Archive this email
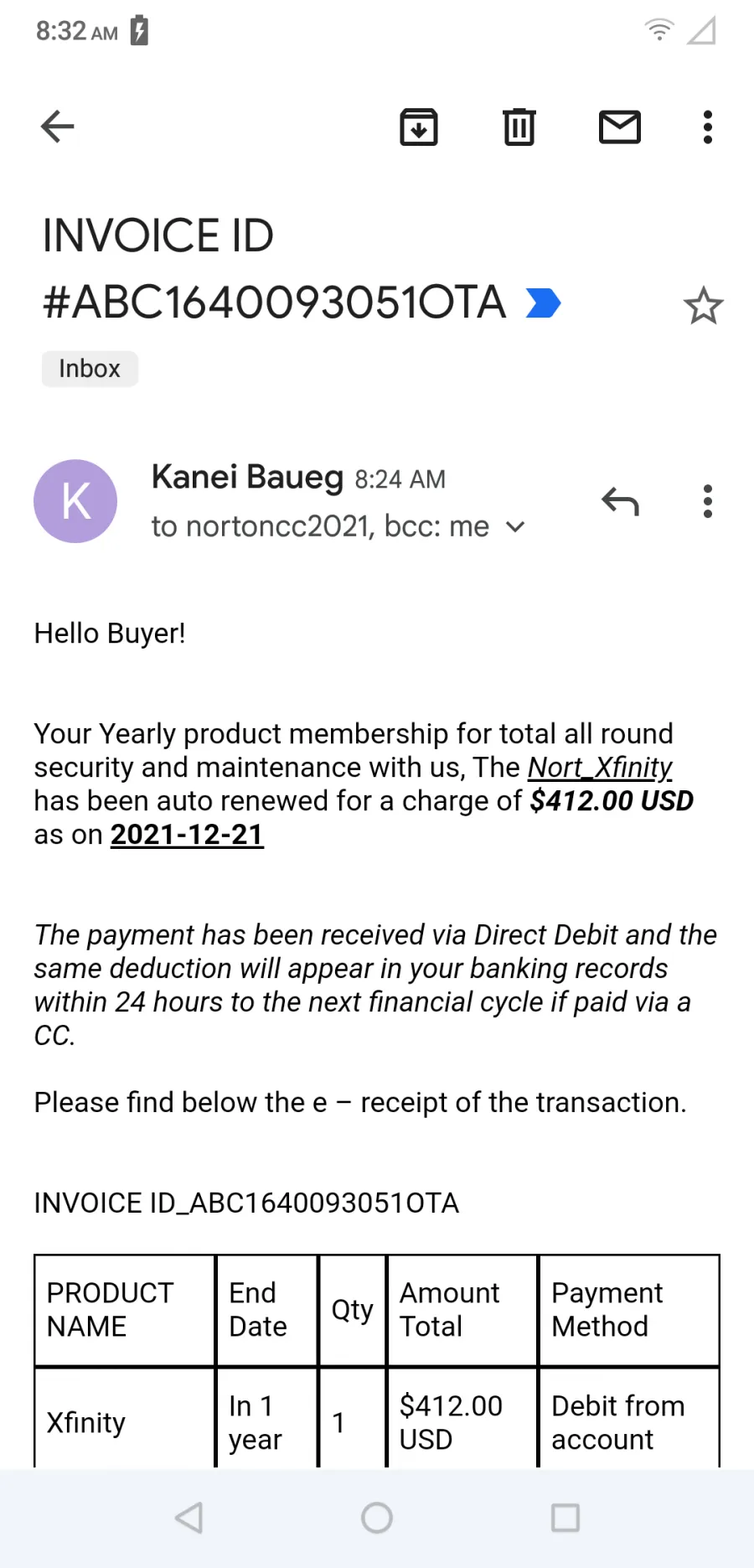Viewport: 754px width, 1568px height. [419, 127]
